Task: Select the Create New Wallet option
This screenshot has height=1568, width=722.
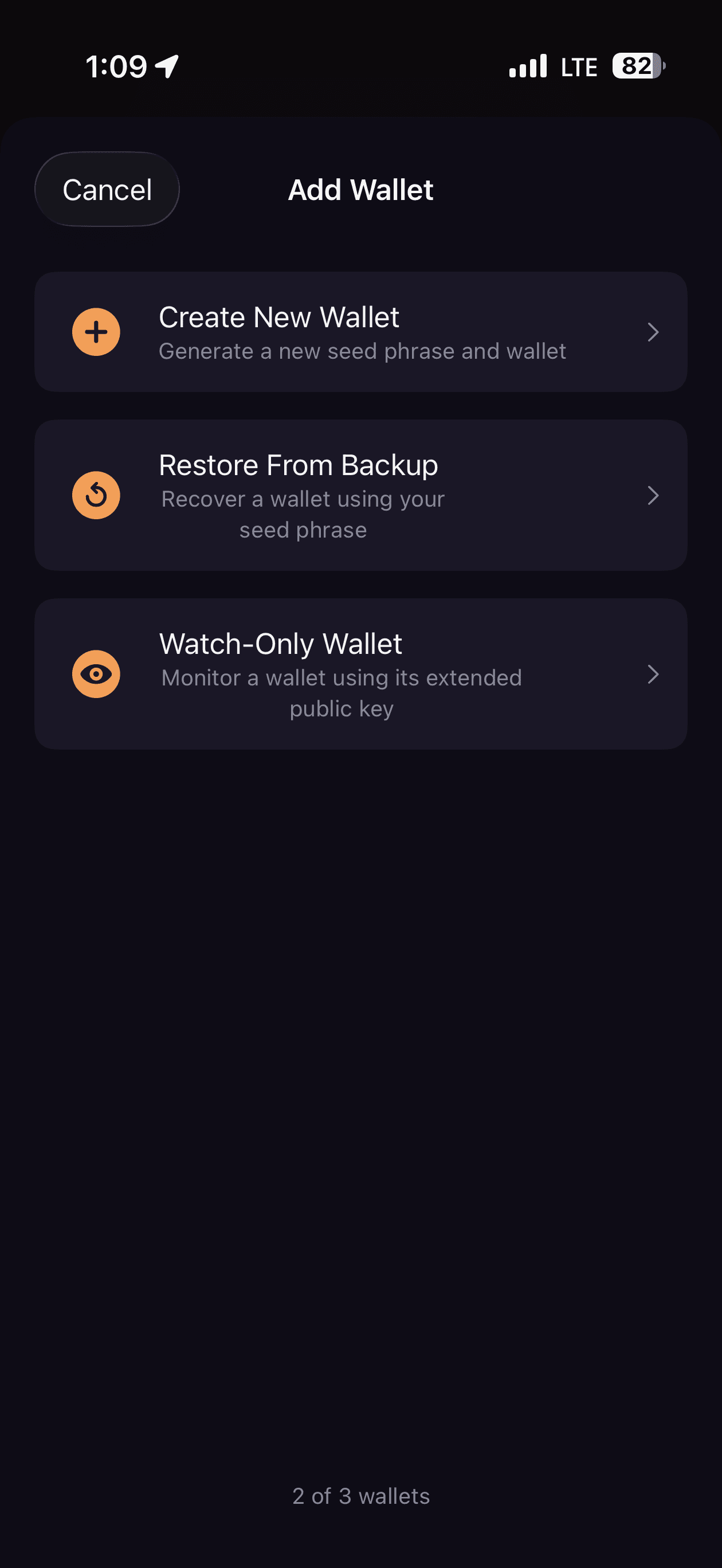Action: pos(361,332)
